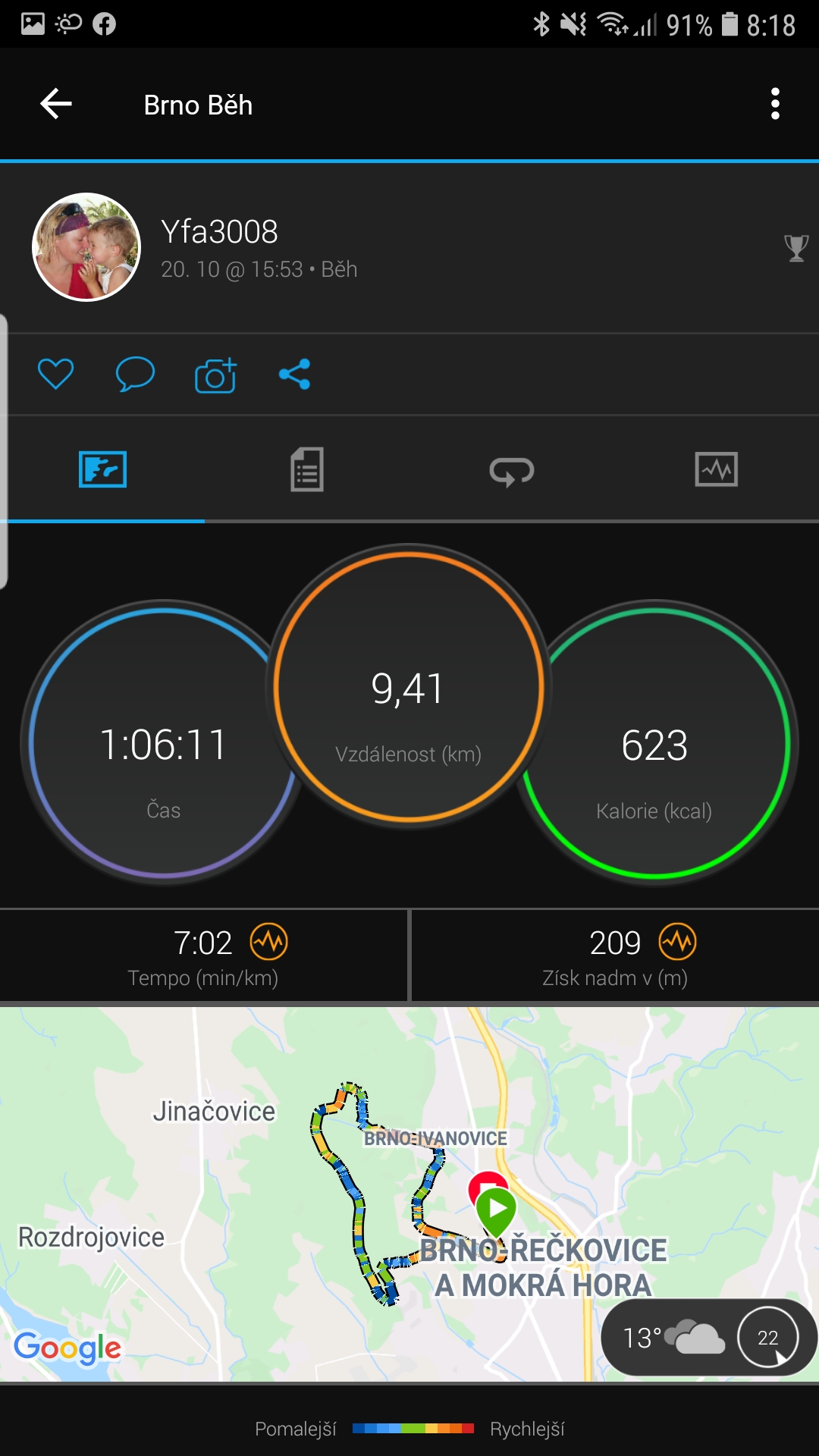819x1456 pixels.
Task: Add a photo with the camera icon
Action: [x=215, y=375]
